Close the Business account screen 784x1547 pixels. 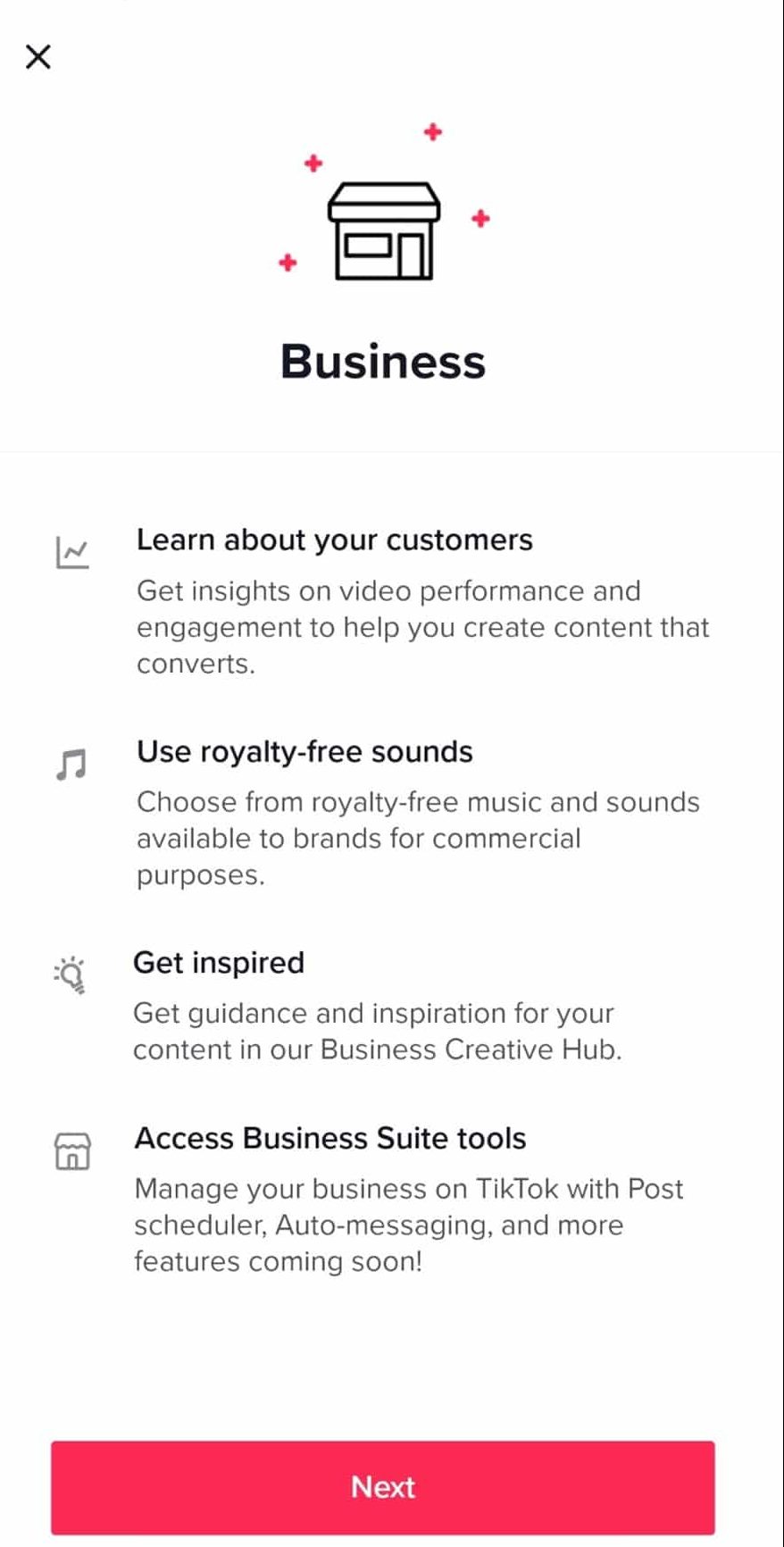[x=38, y=57]
